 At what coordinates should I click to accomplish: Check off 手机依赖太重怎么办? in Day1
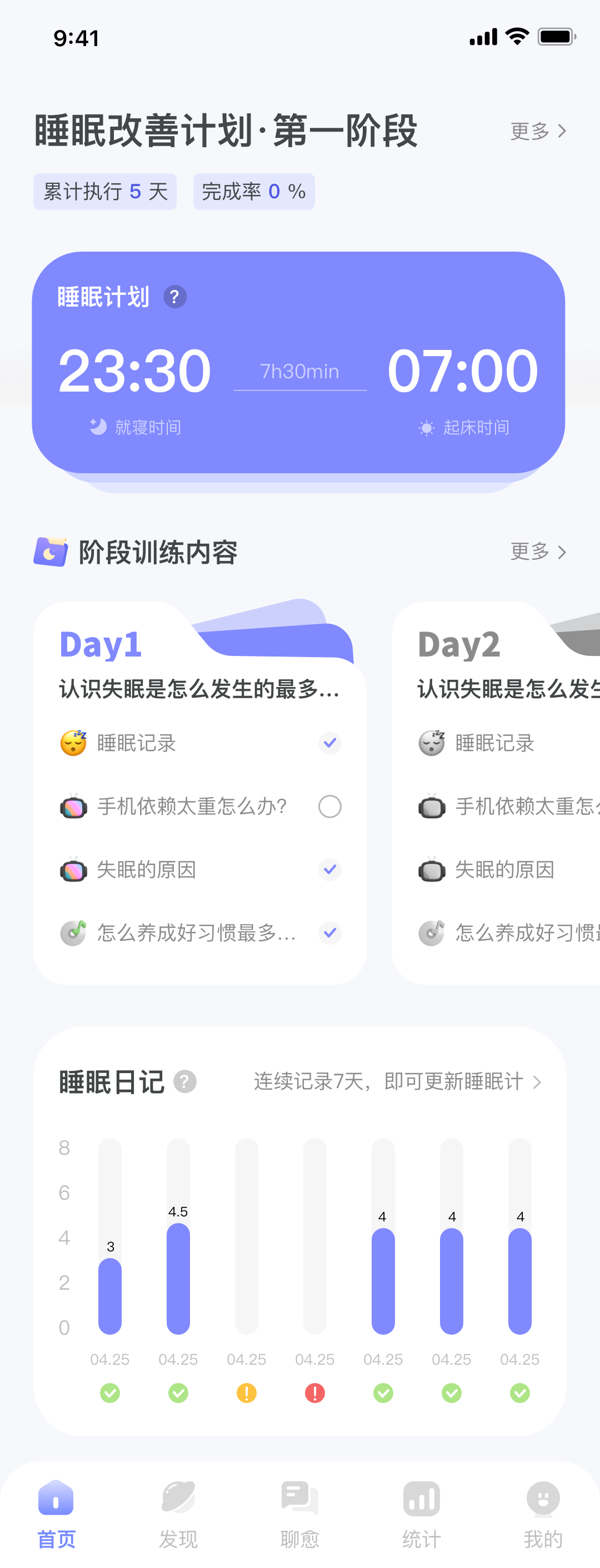(x=330, y=806)
